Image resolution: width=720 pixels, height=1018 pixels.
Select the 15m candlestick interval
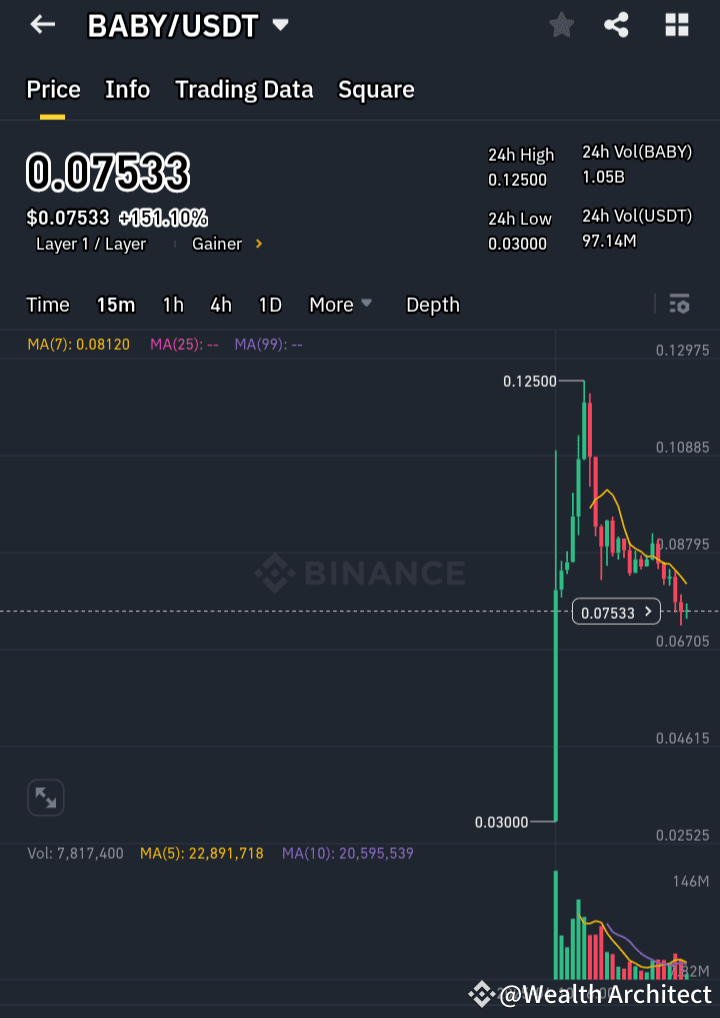(x=115, y=305)
